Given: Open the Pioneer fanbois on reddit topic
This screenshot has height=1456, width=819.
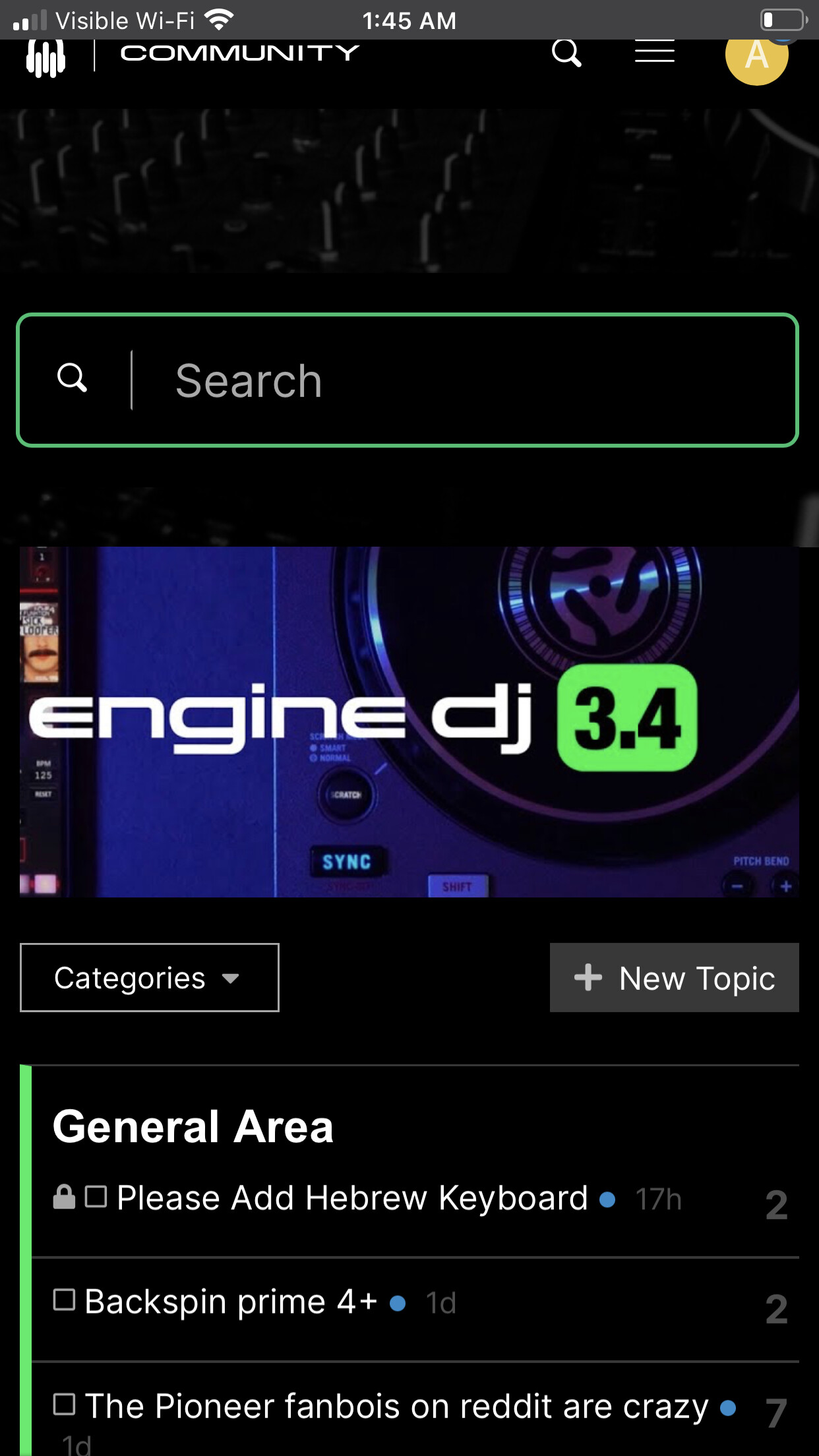Looking at the screenshot, I should click(397, 1406).
